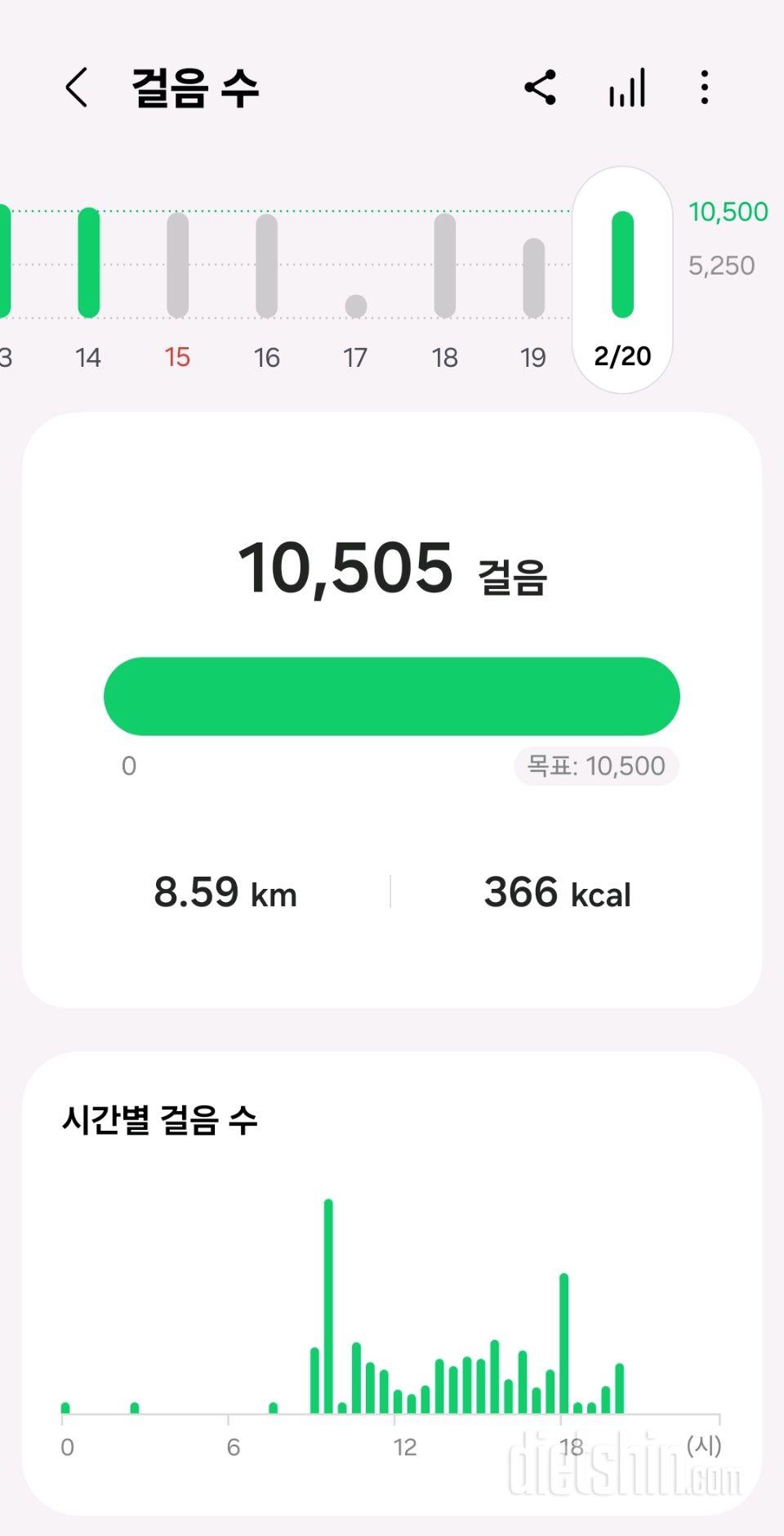The width and height of the screenshot is (784, 1536).
Task: Select the day 15 step bar
Action: [x=177, y=266]
